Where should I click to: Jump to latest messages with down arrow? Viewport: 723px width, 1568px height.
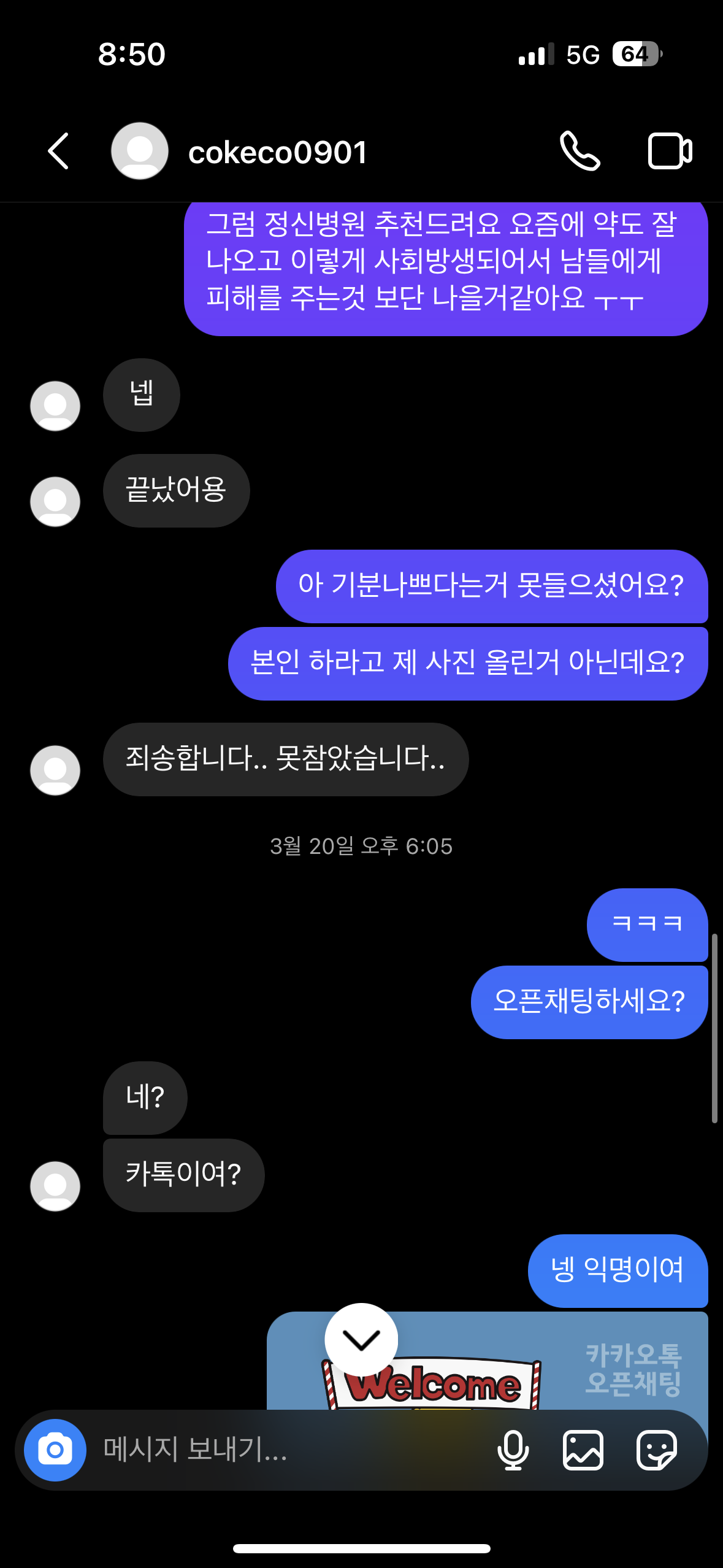(361, 1339)
